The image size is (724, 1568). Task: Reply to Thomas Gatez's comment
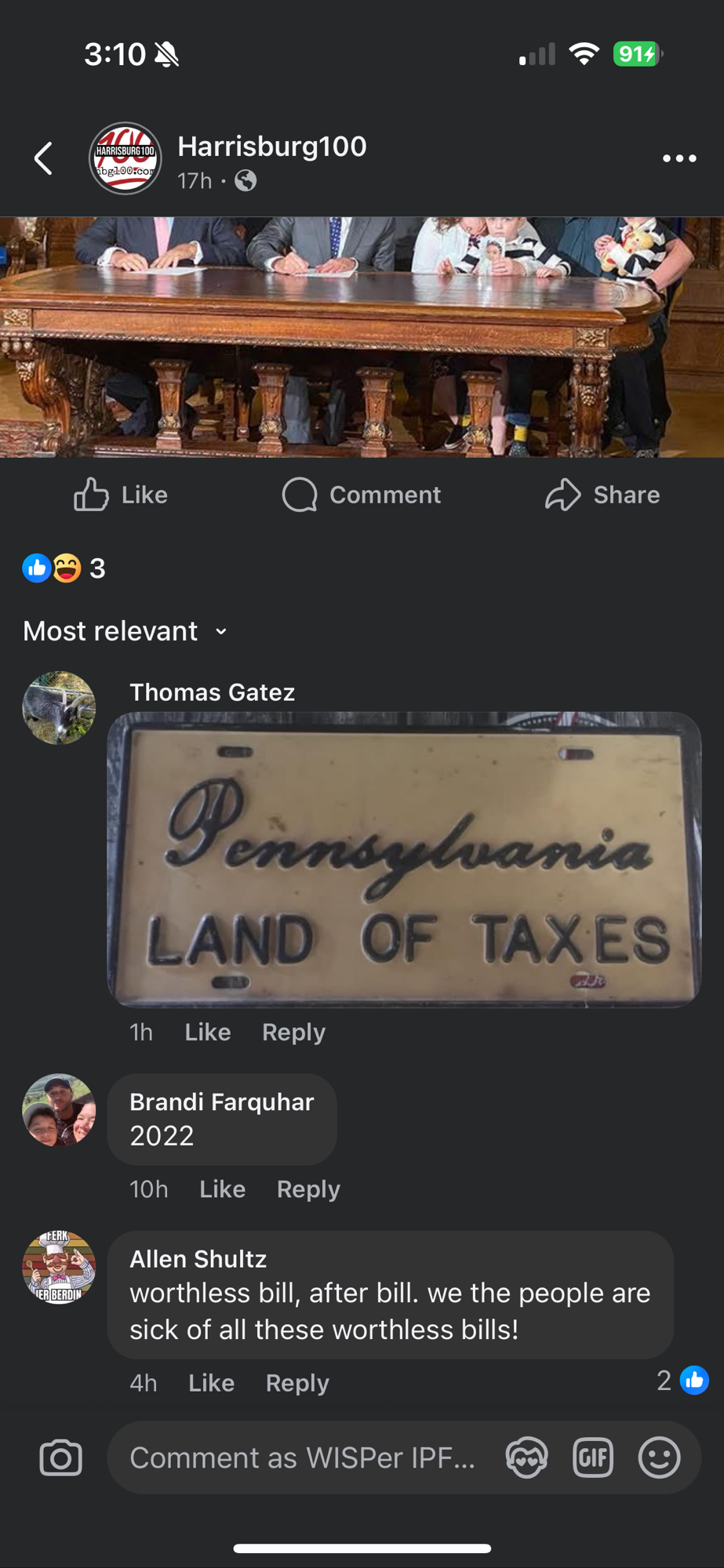(x=293, y=1032)
